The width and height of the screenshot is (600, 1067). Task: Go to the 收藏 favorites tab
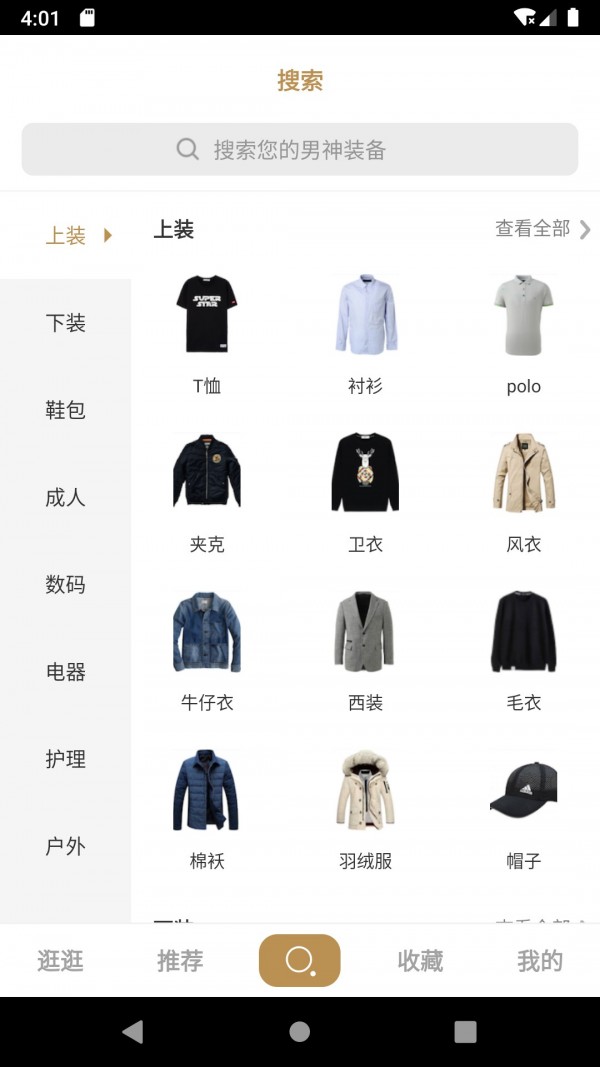(x=420, y=961)
